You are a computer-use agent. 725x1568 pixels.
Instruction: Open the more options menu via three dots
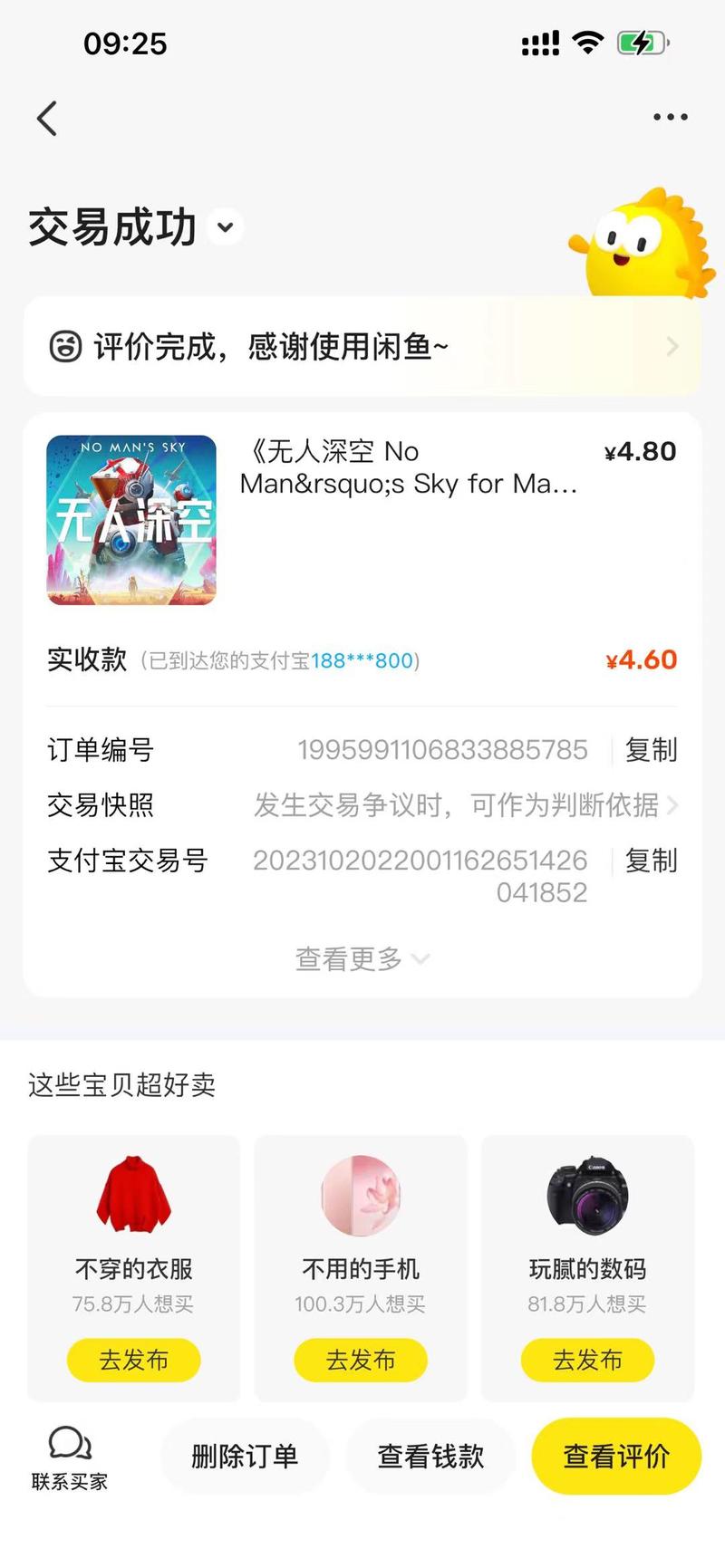coord(670,116)
